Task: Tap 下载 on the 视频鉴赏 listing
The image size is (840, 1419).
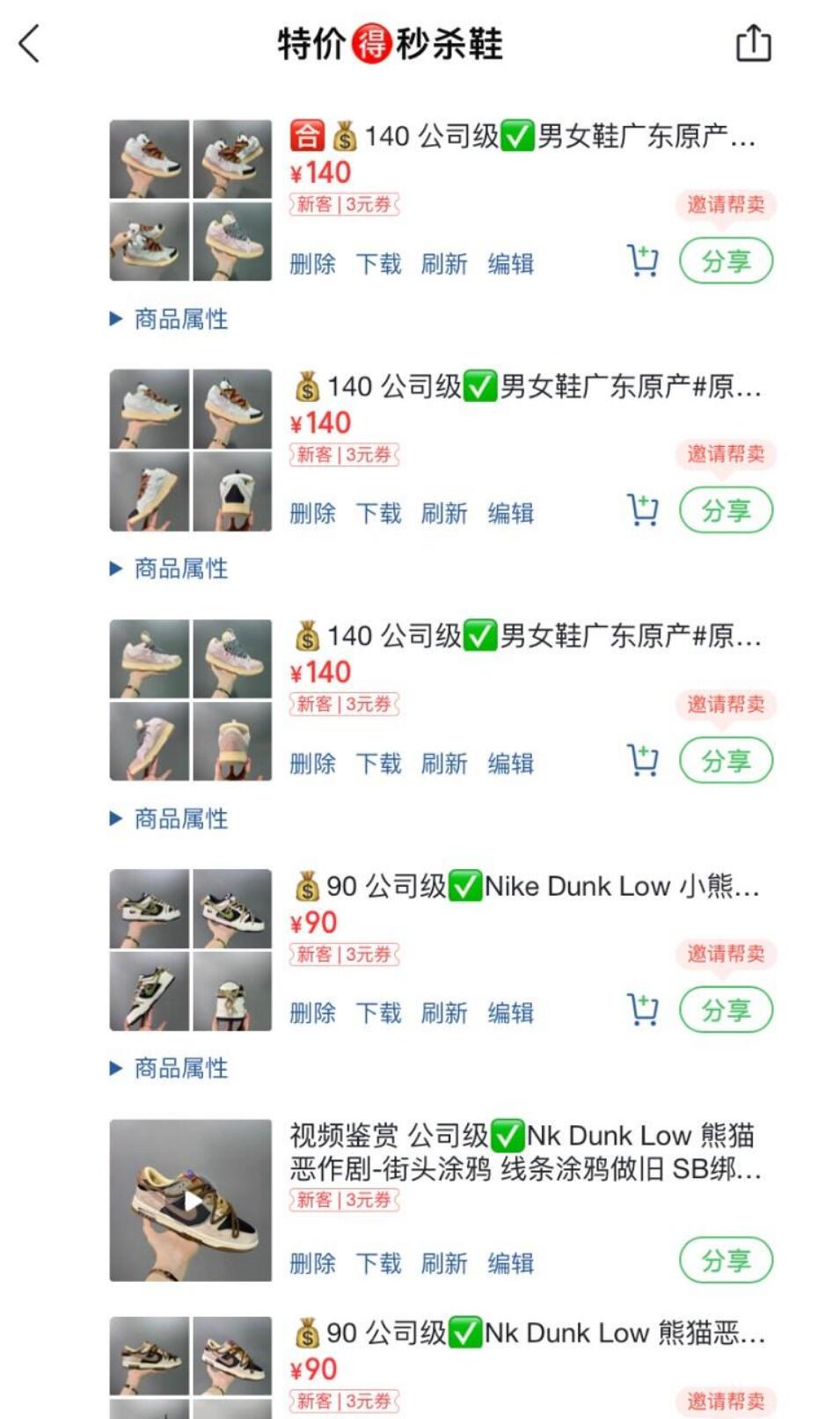Action: click(x=378, y=1264)
